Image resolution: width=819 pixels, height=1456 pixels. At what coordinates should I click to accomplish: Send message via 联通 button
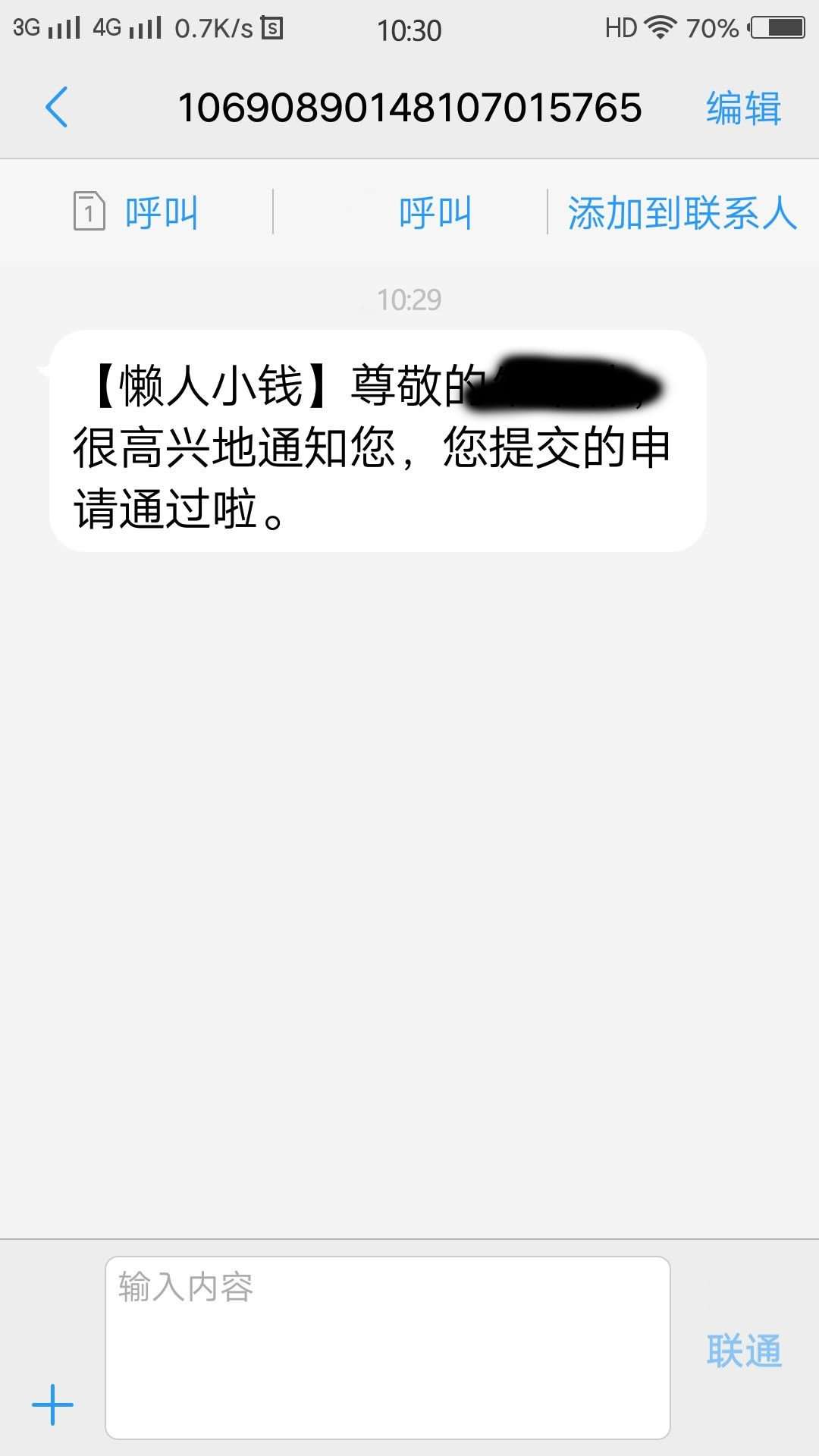click(744, 1351)
